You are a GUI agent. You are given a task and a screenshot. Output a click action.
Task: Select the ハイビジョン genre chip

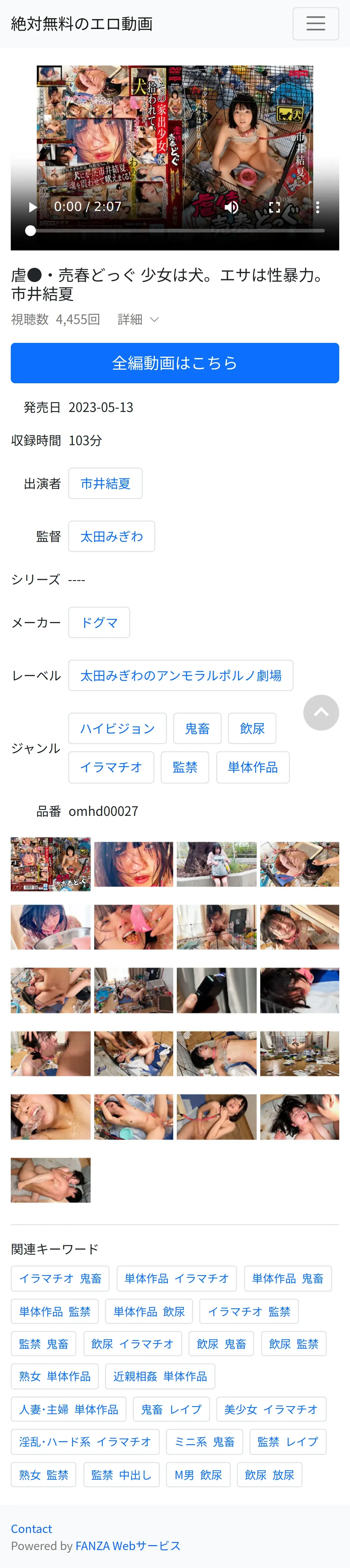(x=118, y=729)
